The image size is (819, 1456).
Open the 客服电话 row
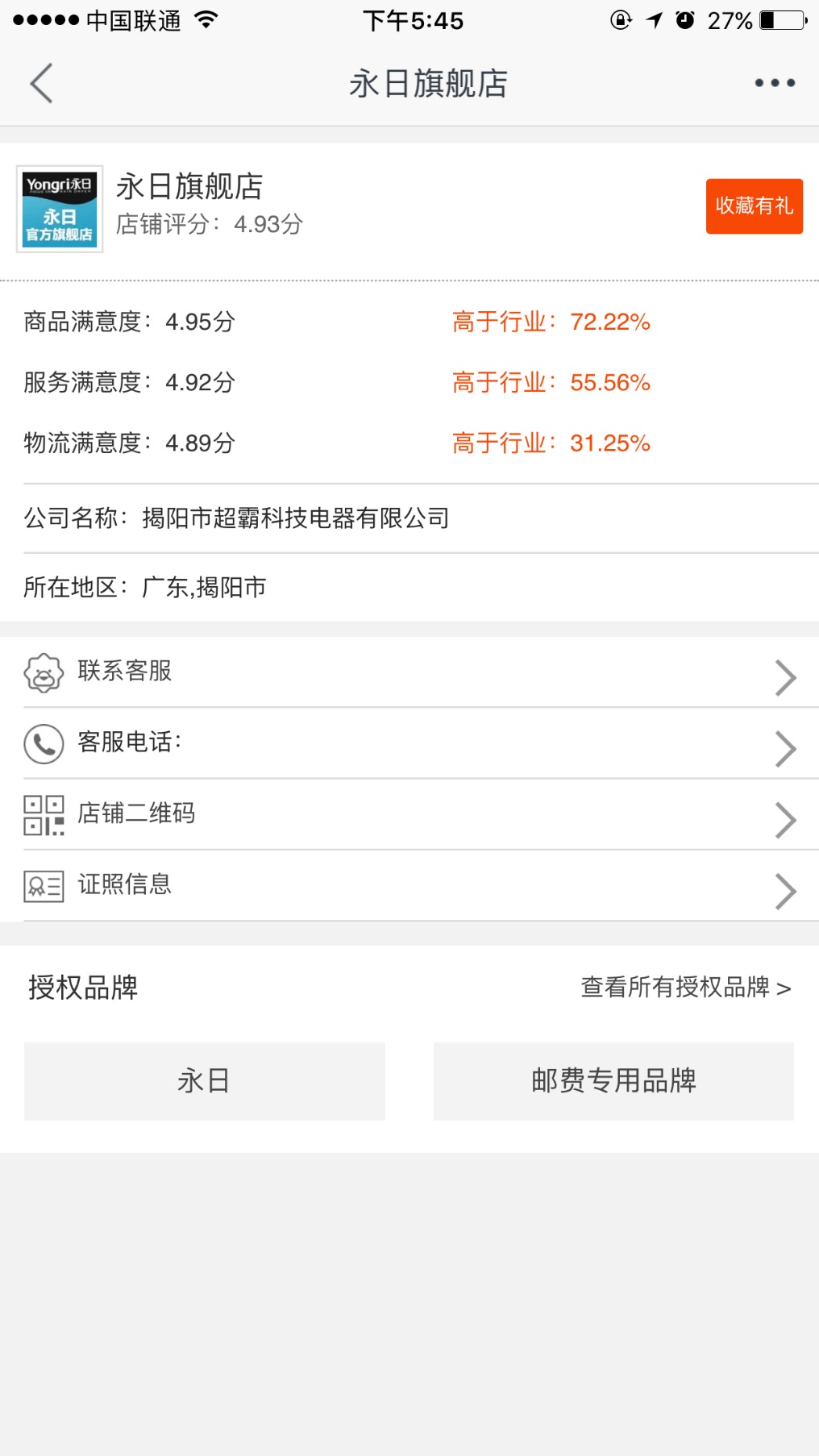click(409, 743)
